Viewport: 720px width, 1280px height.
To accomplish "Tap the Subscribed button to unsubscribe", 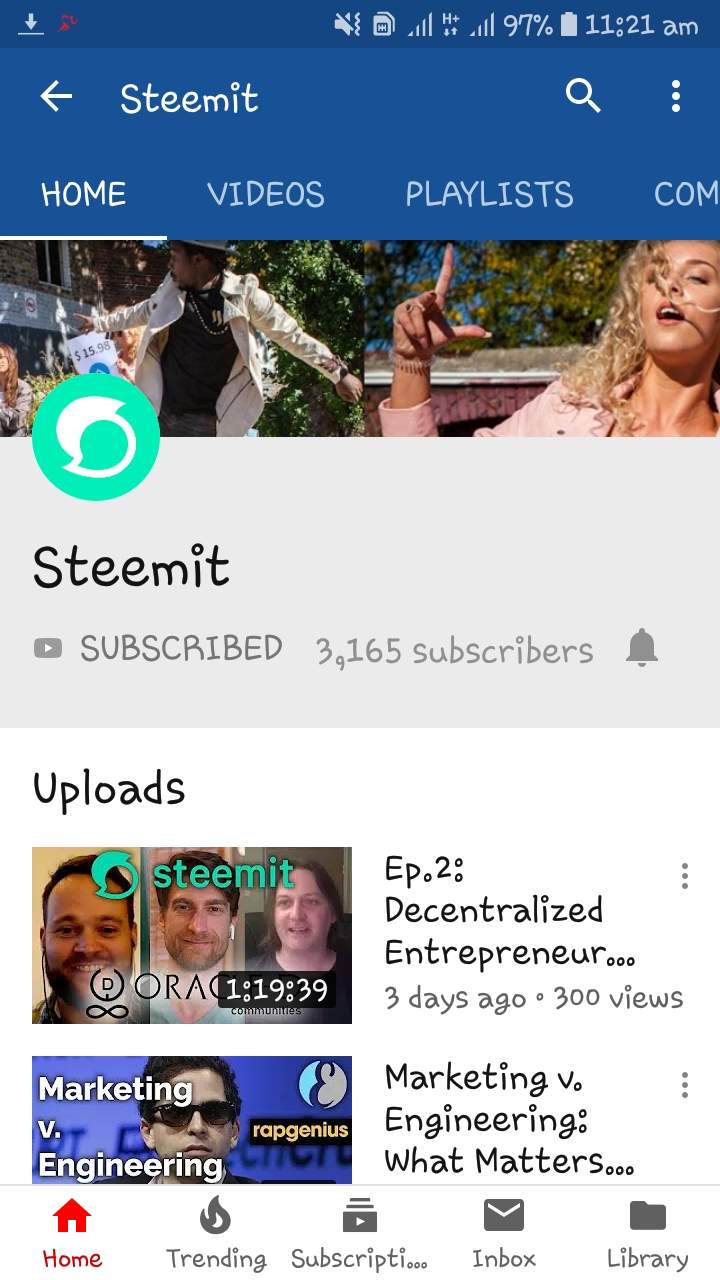I will click(x=160, y=649).
